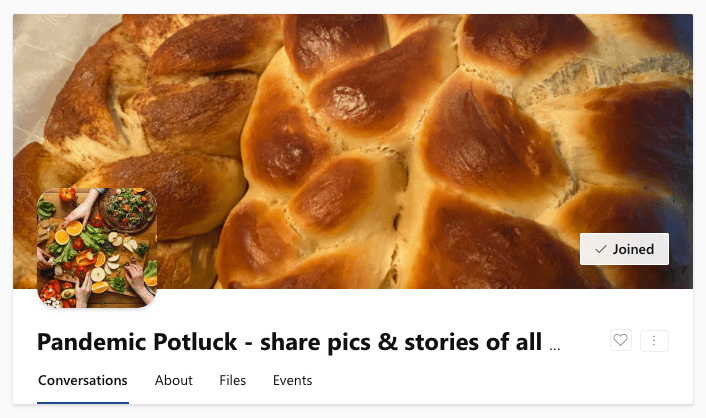Open the Pandemic Potluck community avatar
Viewport: 706px width, 418px height.
[97, 248]
